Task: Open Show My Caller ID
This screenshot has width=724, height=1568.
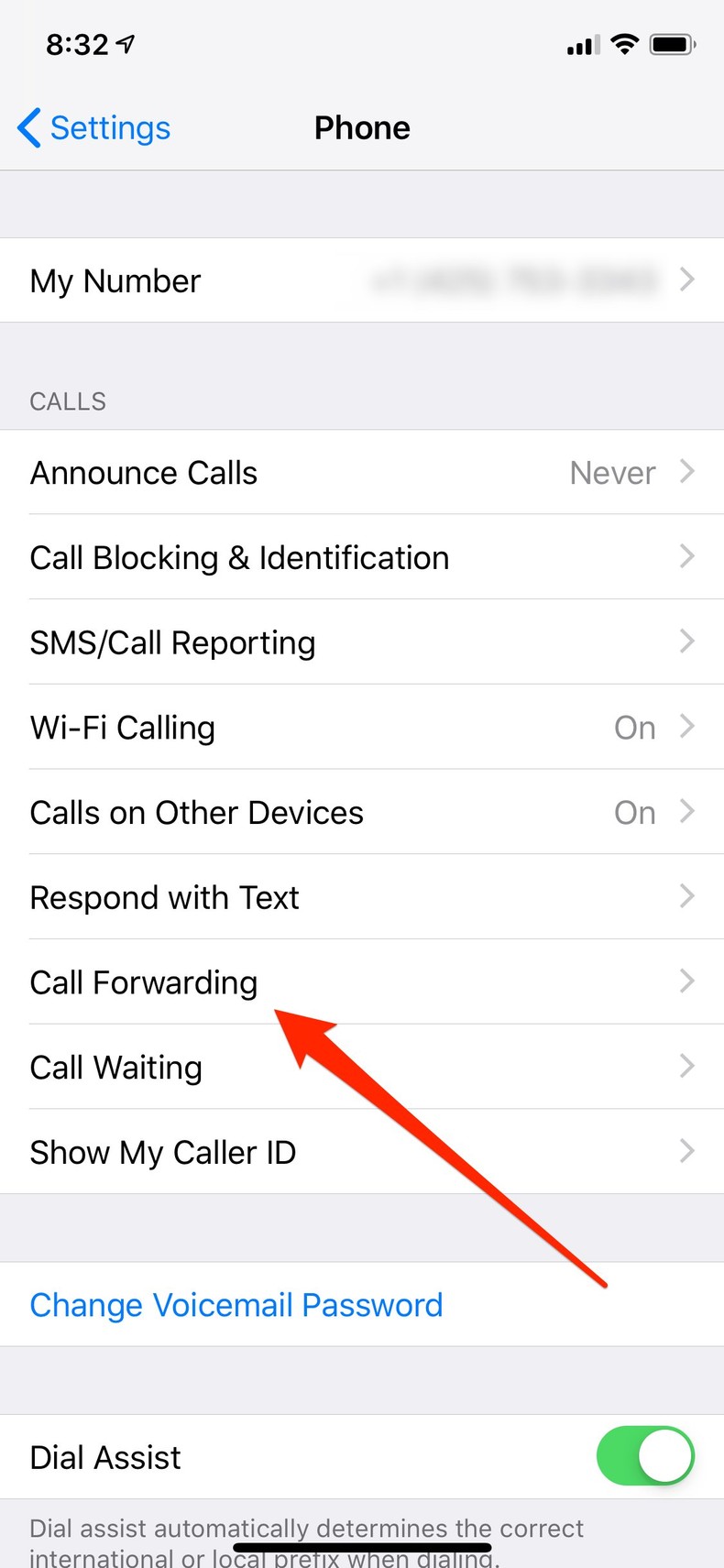Action: click(362, 1152)
